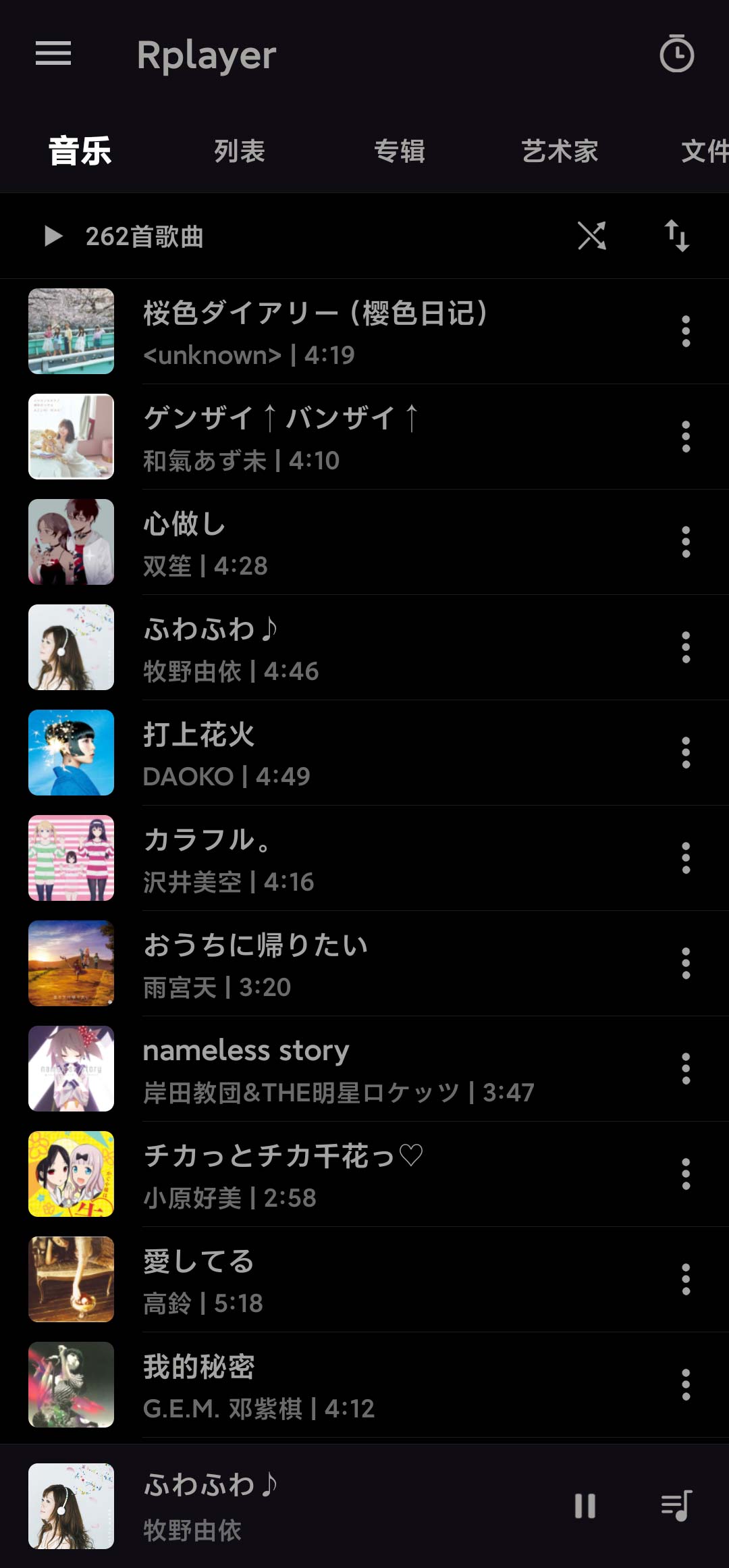Click the album art of 桜色ダイアリー

coord(72,331)
